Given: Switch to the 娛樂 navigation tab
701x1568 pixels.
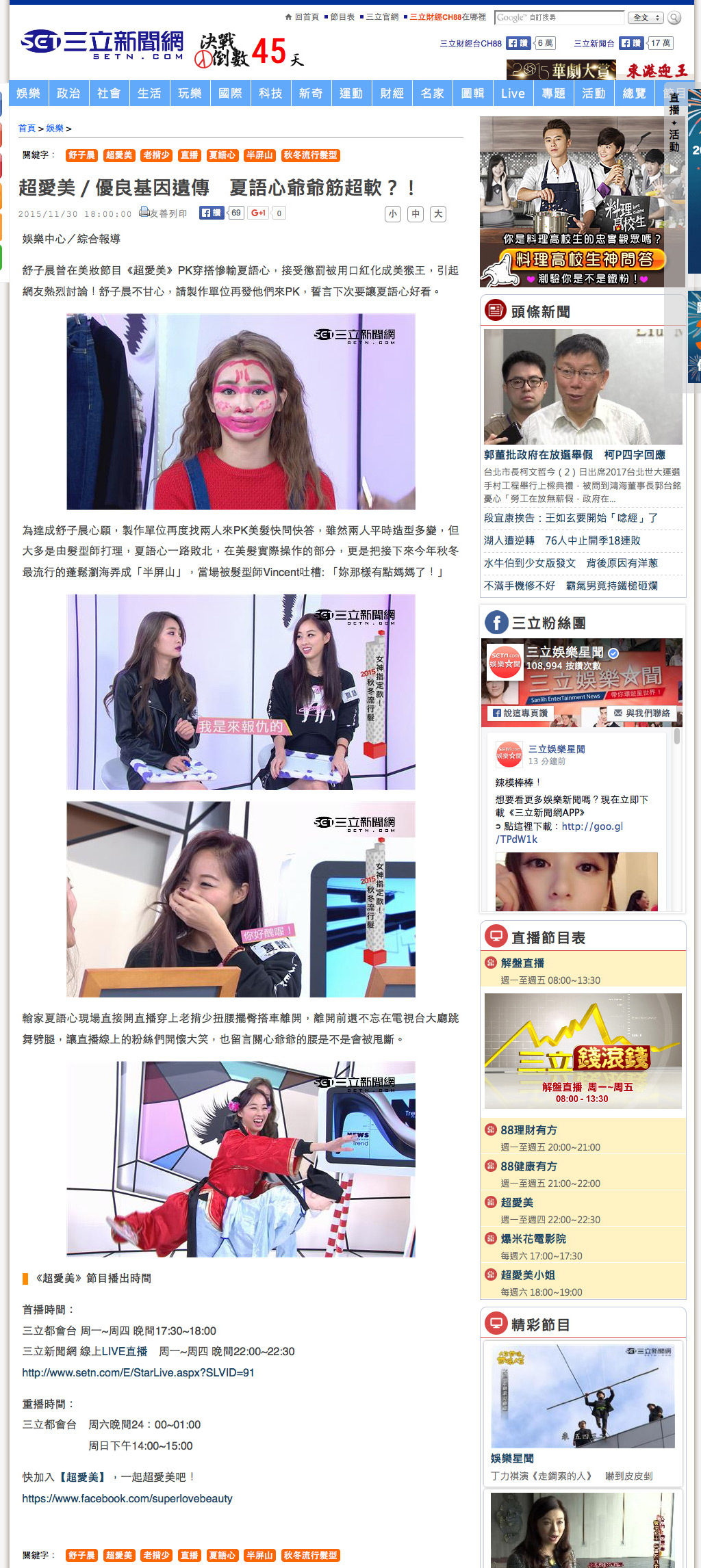Looking at the screenshot, I should tap(28, 93).
